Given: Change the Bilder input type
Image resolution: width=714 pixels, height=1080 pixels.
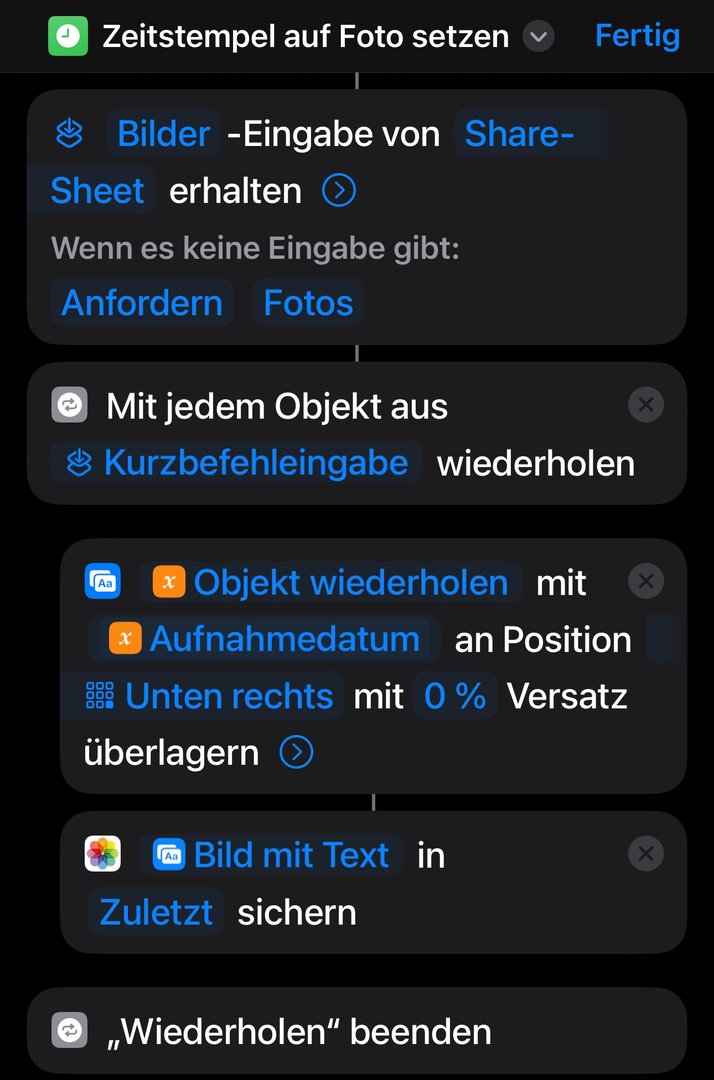Looking at the screenshot, I should pyautogui.click(x=164, y=133).
